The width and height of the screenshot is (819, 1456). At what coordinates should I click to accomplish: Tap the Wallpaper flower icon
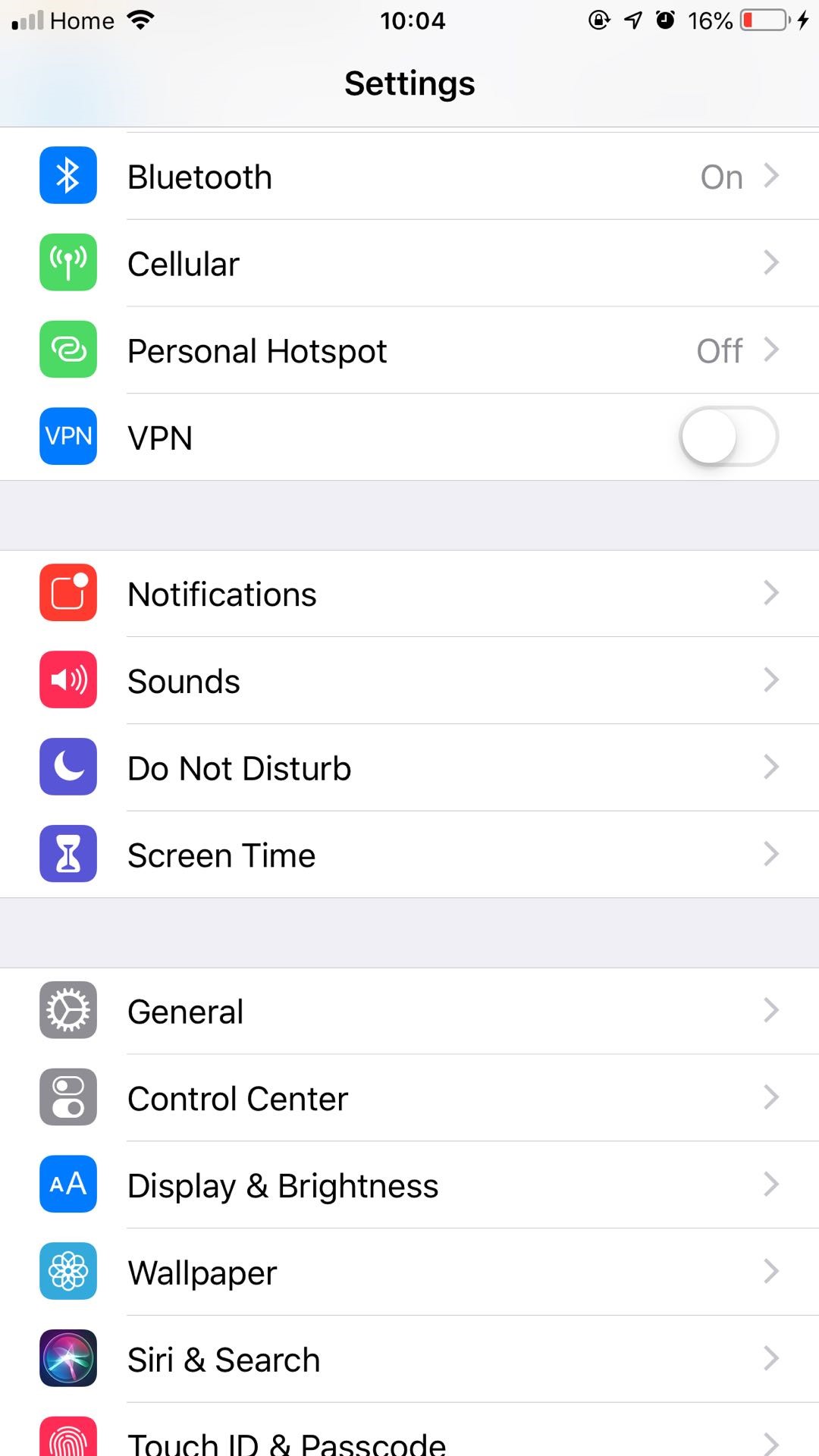pyautogui.click(x=67, y=1272)
